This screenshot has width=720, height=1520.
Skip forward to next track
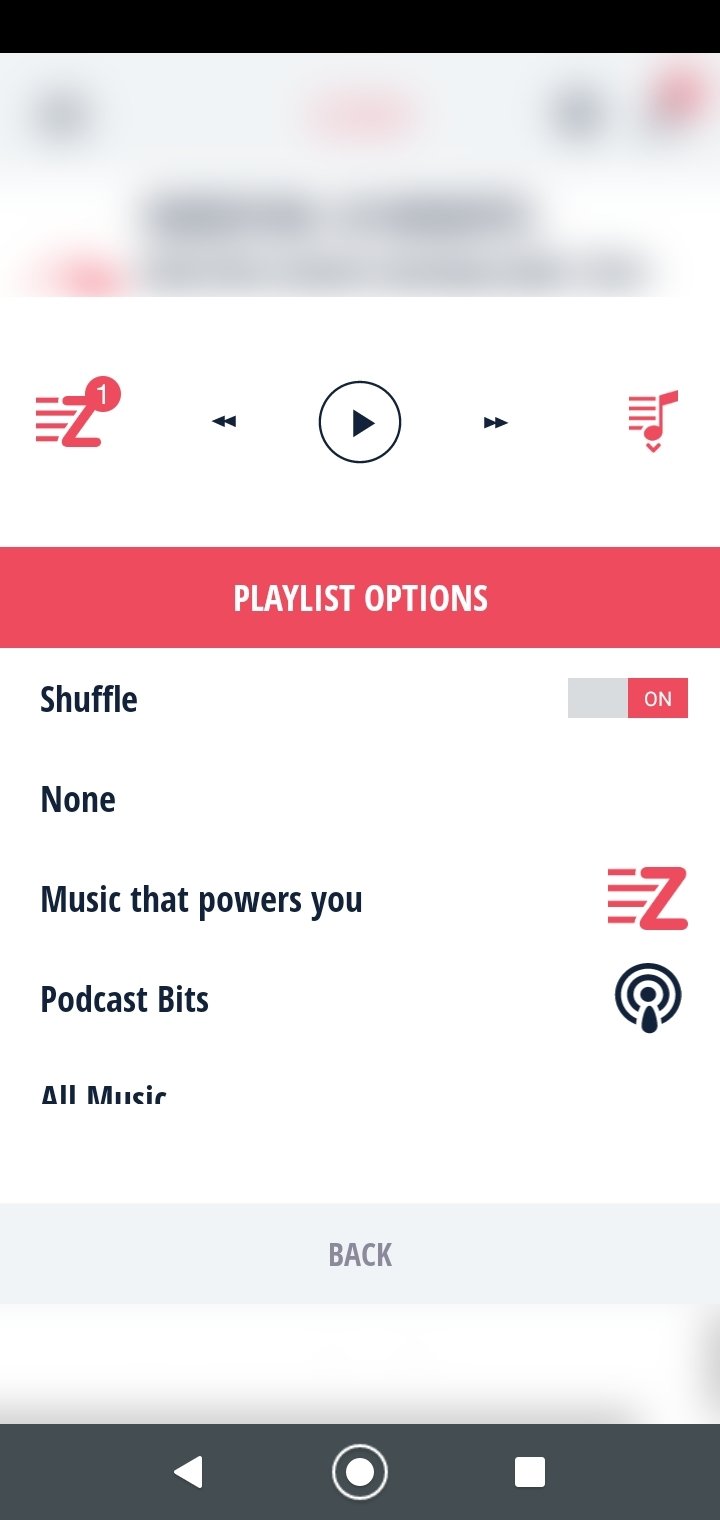pos(496,422)
